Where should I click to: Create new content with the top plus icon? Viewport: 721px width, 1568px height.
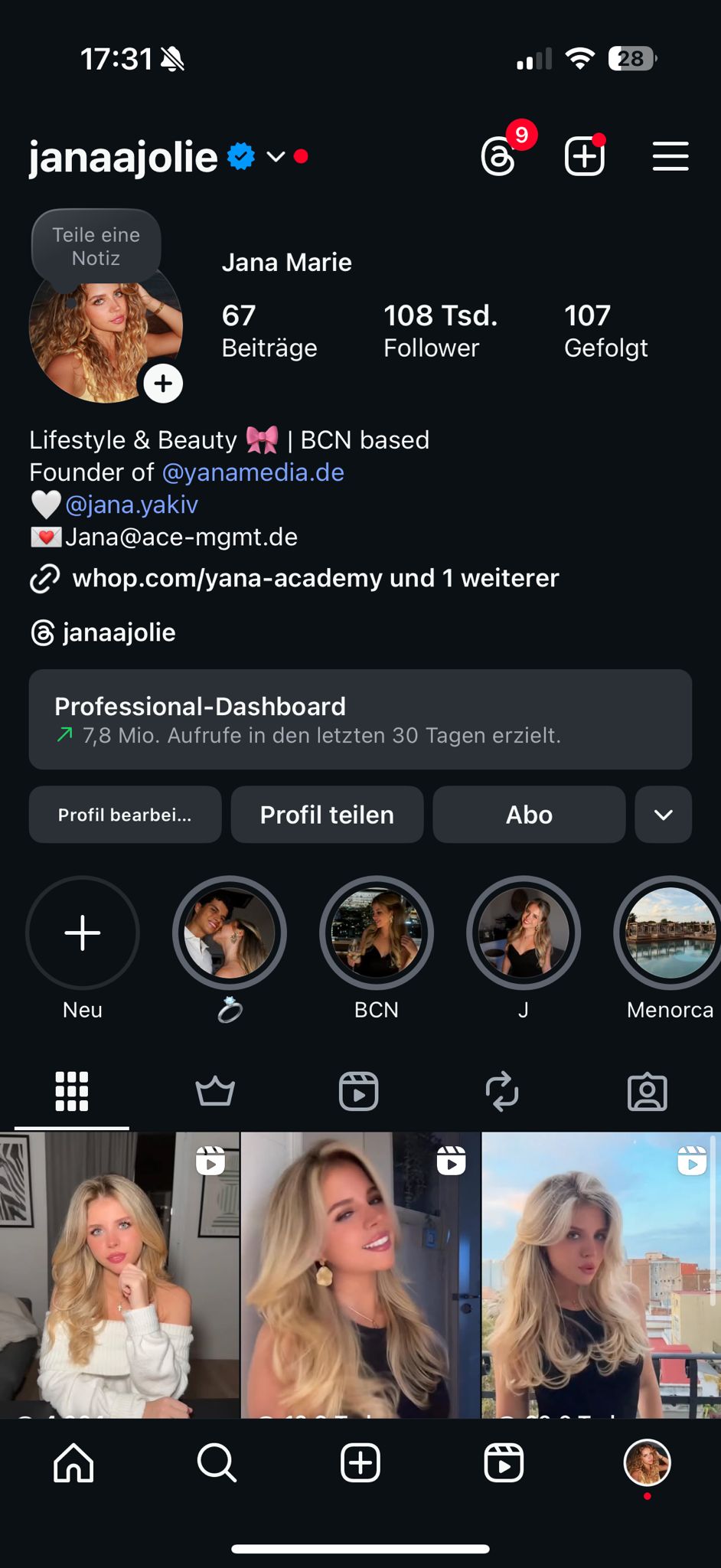584,157
